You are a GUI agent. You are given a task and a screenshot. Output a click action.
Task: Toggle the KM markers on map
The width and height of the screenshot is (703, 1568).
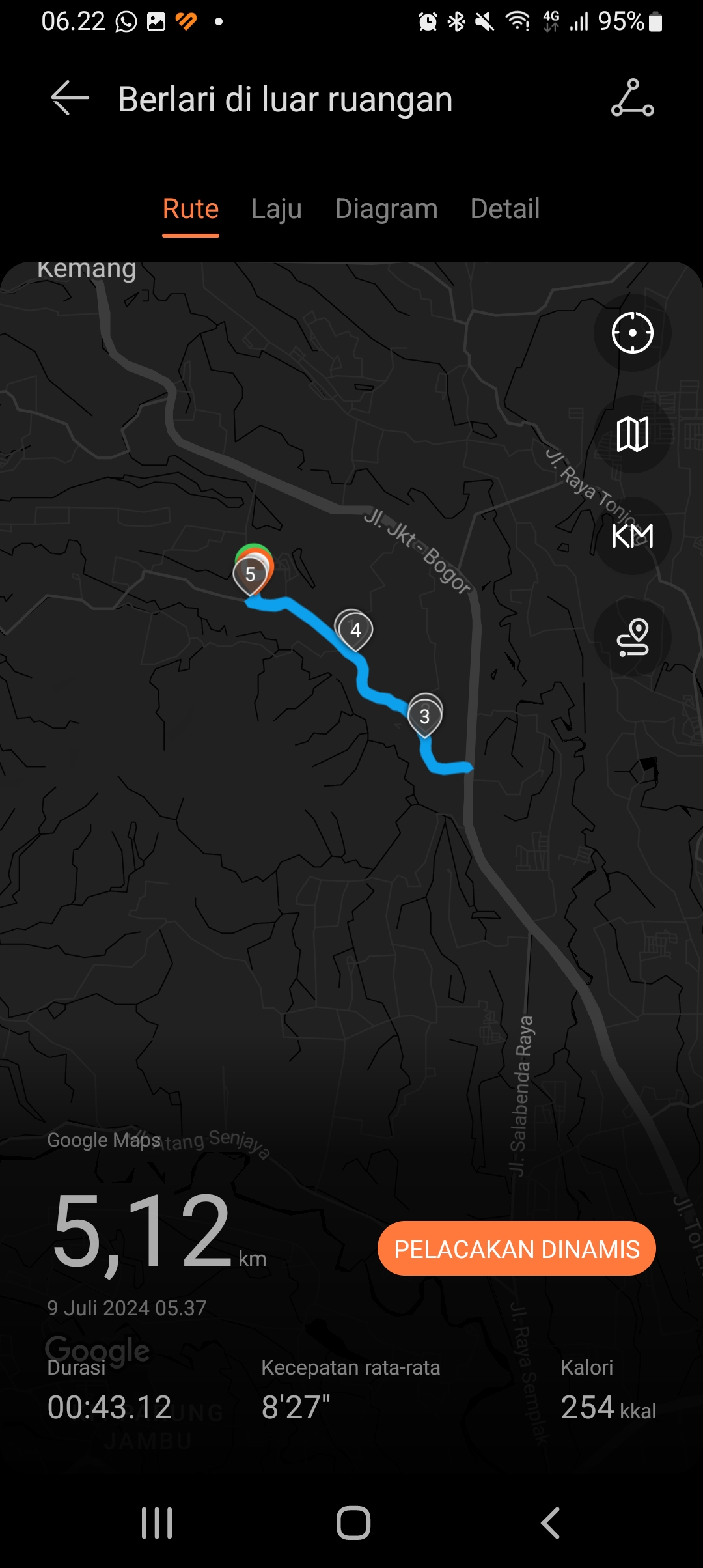coord(632,536)
